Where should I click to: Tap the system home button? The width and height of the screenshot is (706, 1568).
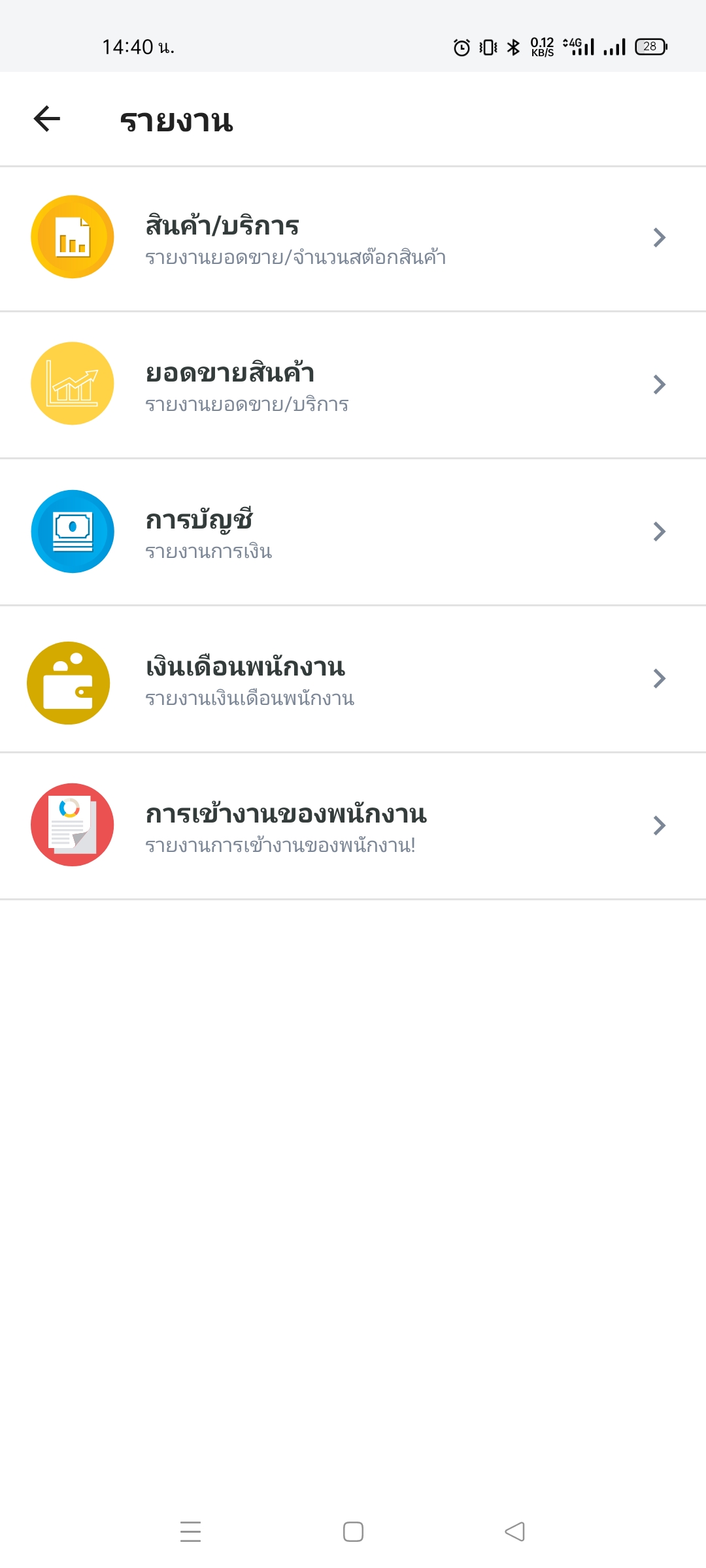(353, 1531)
